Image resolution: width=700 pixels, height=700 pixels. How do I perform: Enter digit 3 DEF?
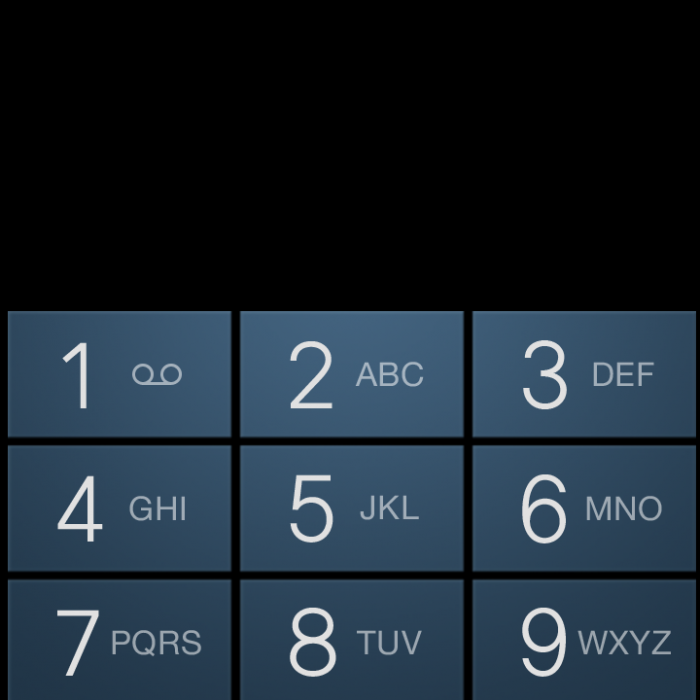[x=584, y=374]
